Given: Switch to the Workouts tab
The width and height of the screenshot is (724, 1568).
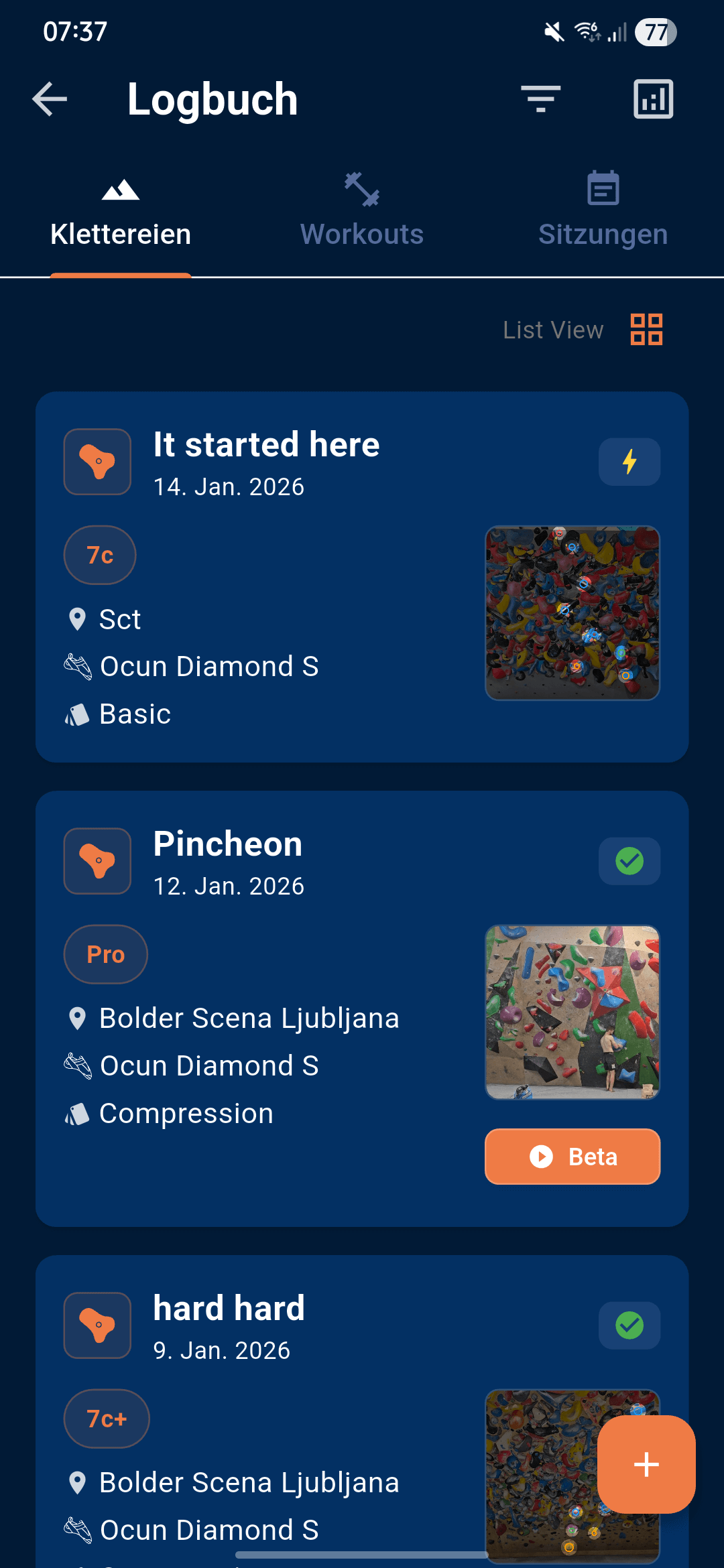Looking at the screenshot, I should [362, 211].
